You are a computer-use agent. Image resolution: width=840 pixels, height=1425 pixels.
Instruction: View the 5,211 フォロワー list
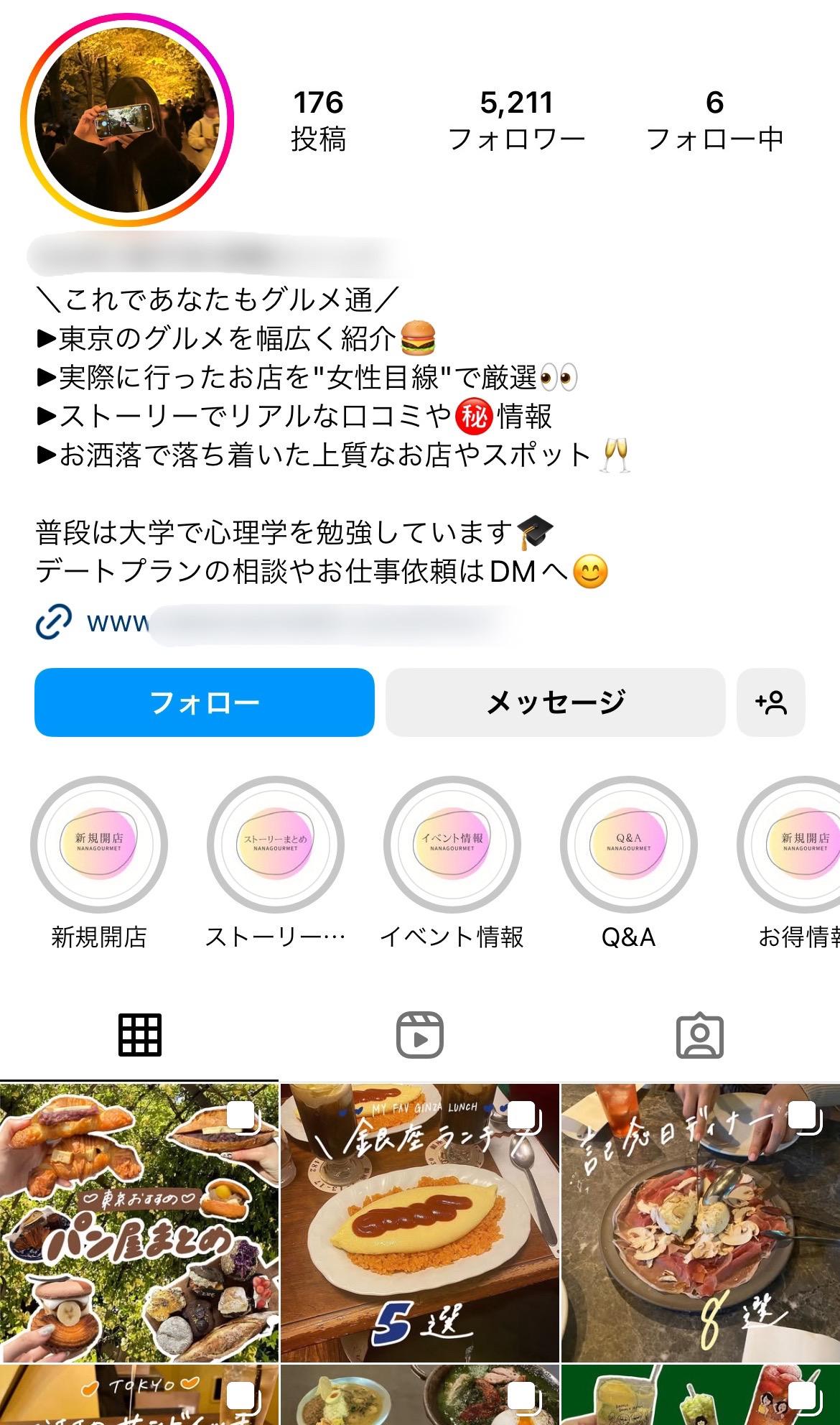pyautogui.click(x=516, y=121)
